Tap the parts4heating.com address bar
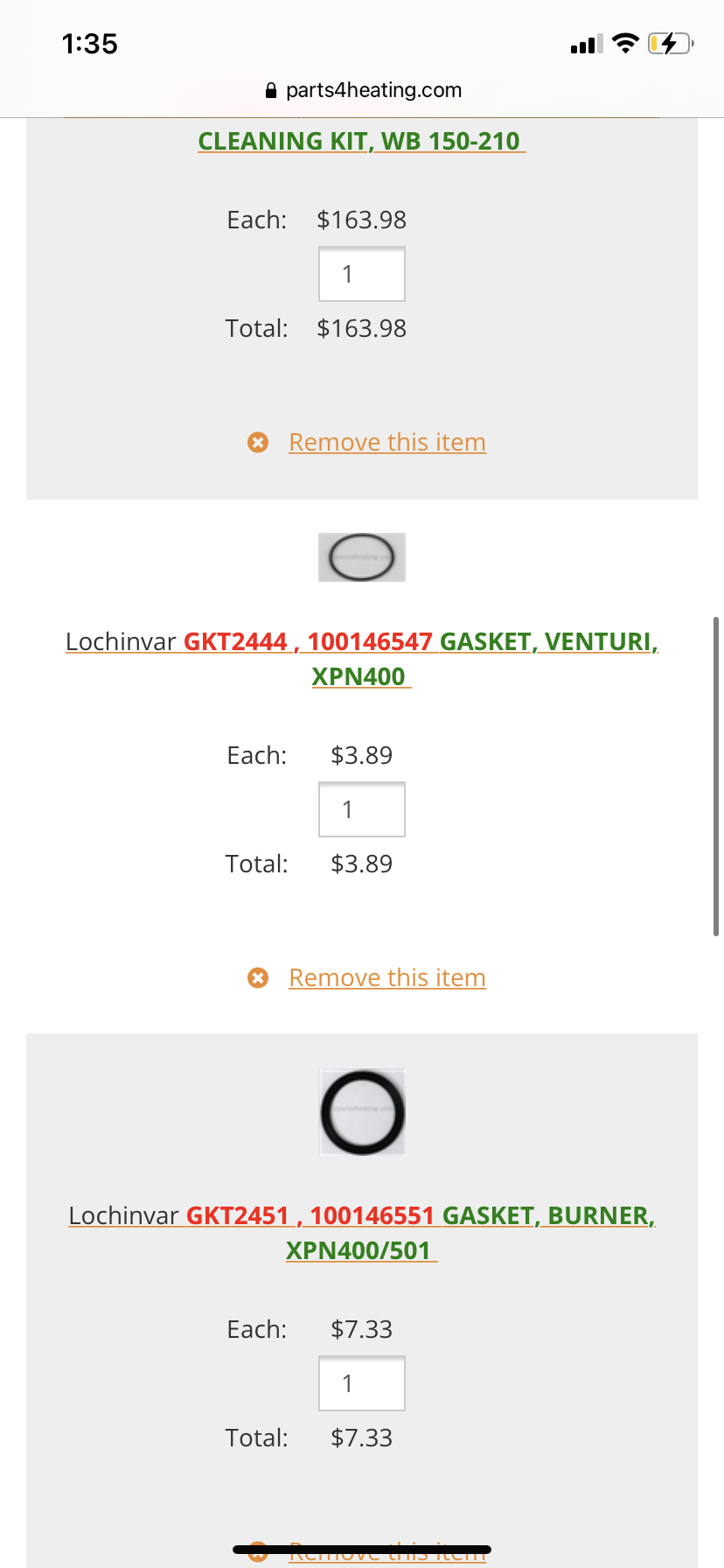Screen dimensions: 724x1568 tap(362, 90)
